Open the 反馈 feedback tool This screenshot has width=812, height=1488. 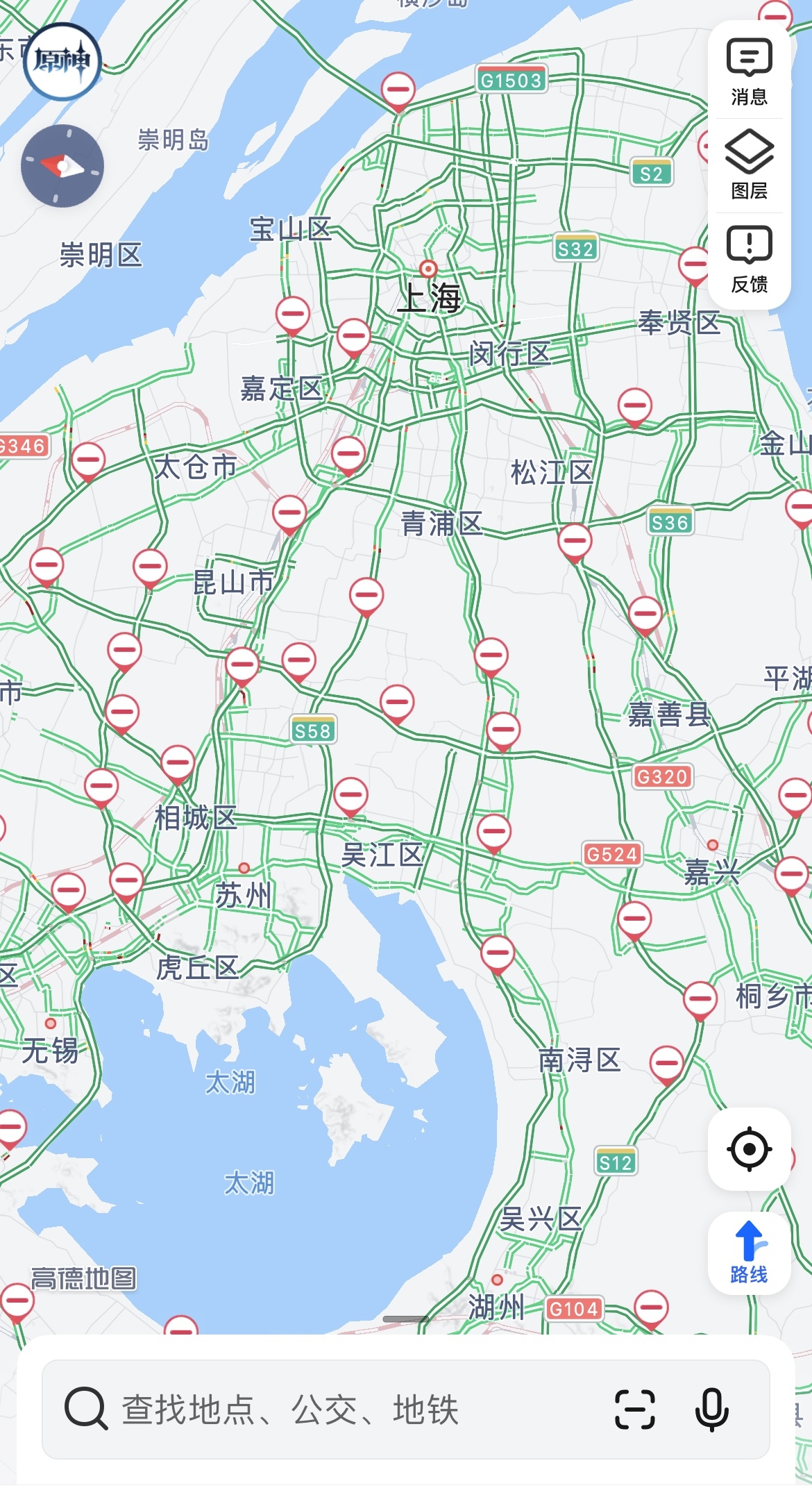click(x=748, y=260)
